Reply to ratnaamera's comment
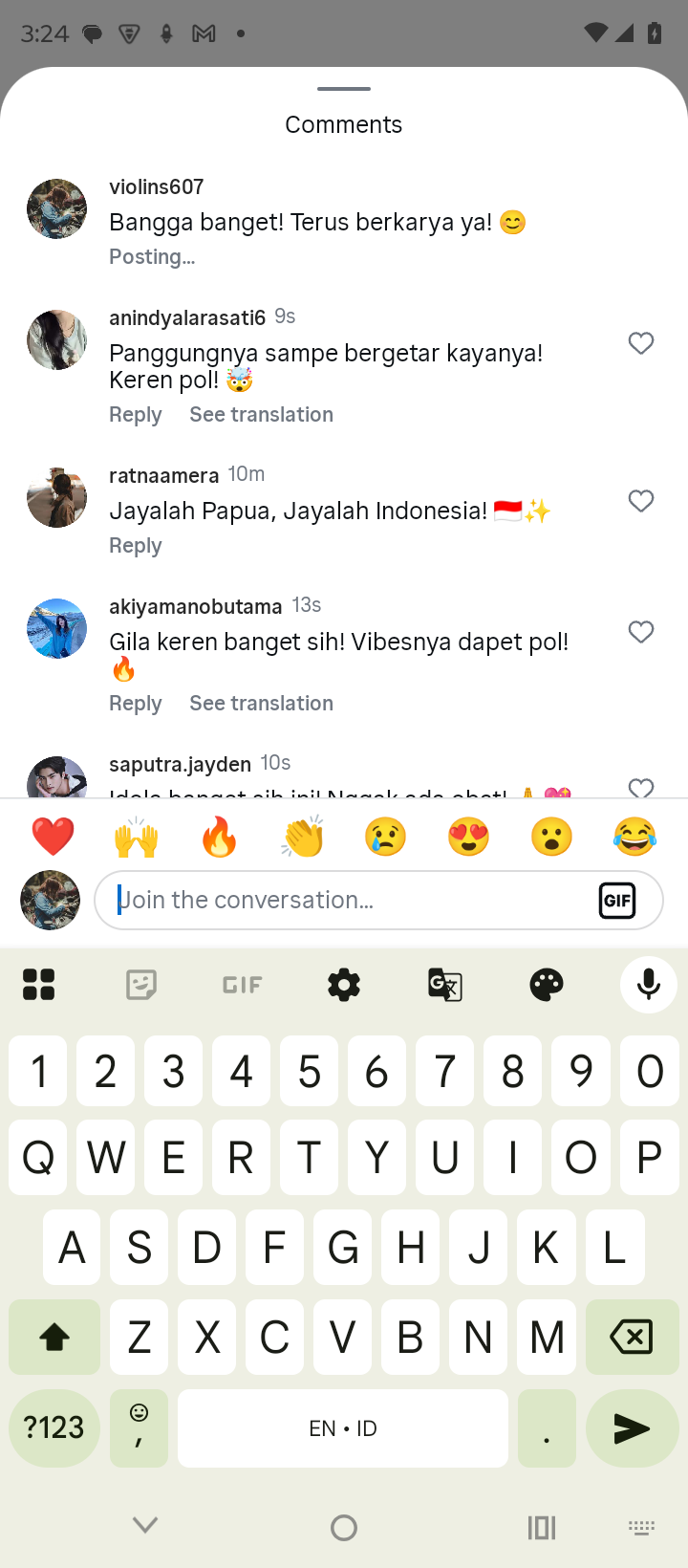 (x=135, y=546)
